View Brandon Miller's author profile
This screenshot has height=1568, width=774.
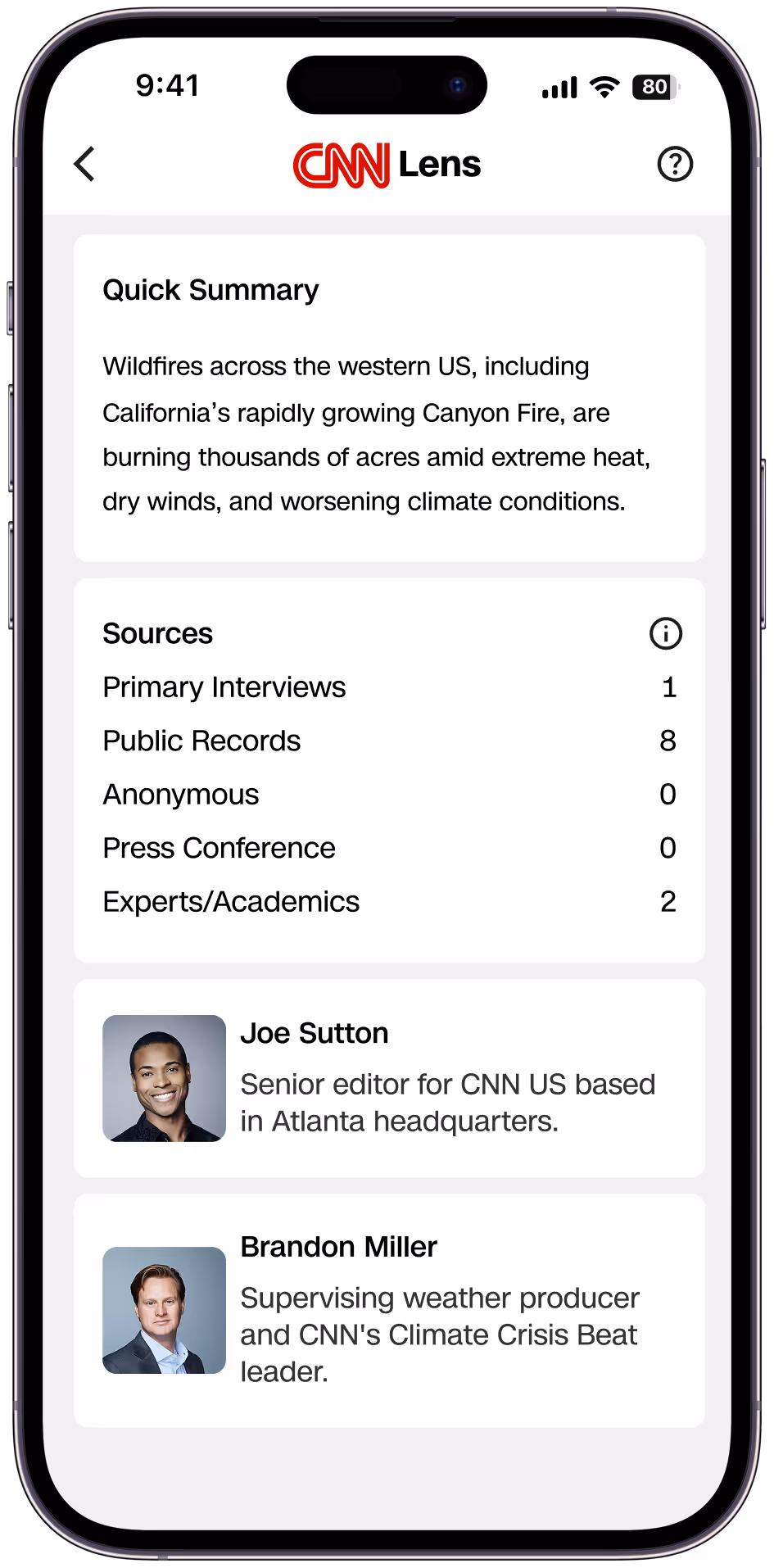point(389,1310)
